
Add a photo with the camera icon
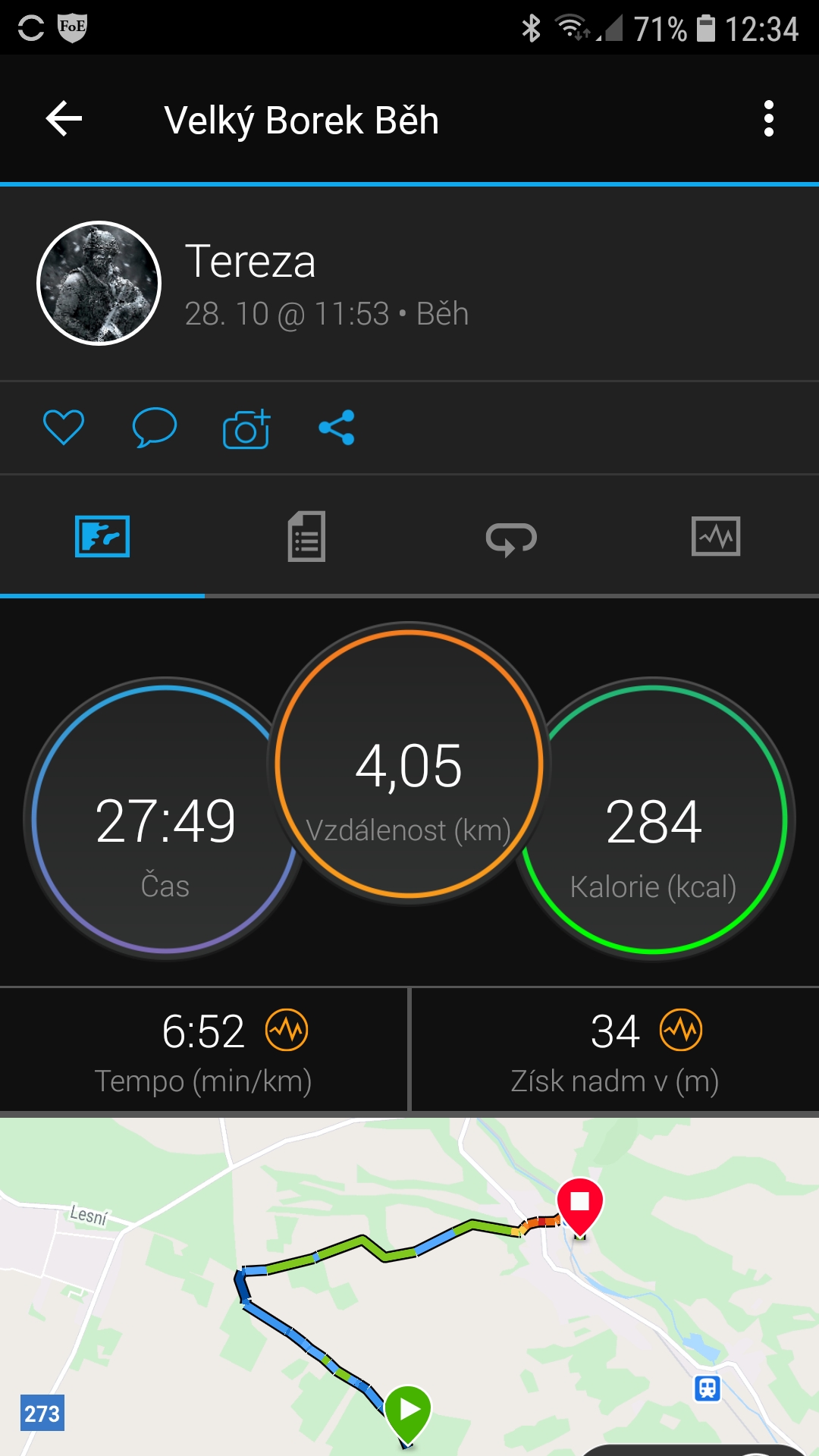[x=246, y=428]
